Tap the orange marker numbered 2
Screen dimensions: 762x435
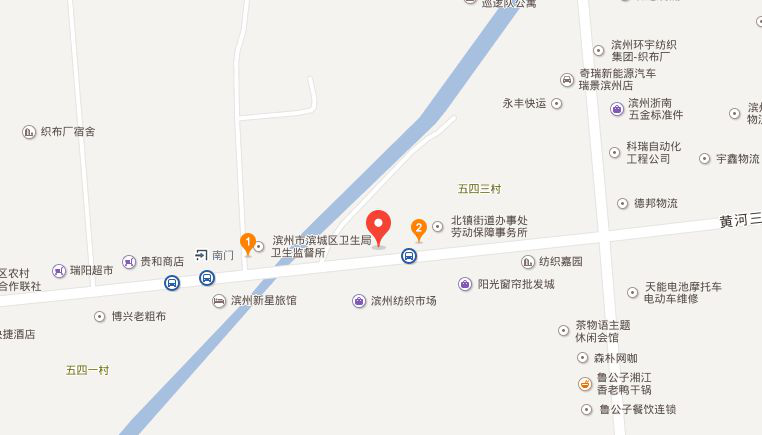click(419, 229)
